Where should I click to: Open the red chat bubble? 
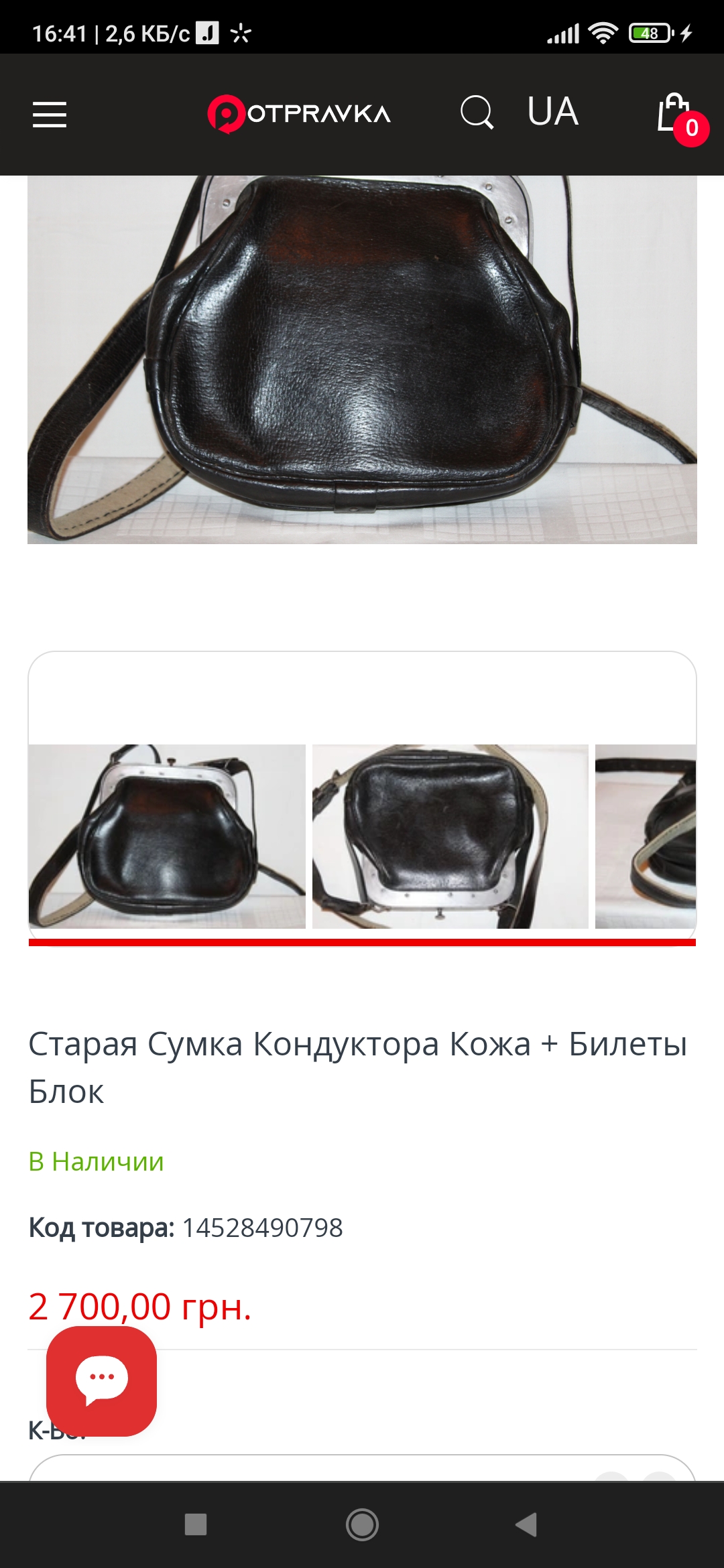[x=101, y=1381]
